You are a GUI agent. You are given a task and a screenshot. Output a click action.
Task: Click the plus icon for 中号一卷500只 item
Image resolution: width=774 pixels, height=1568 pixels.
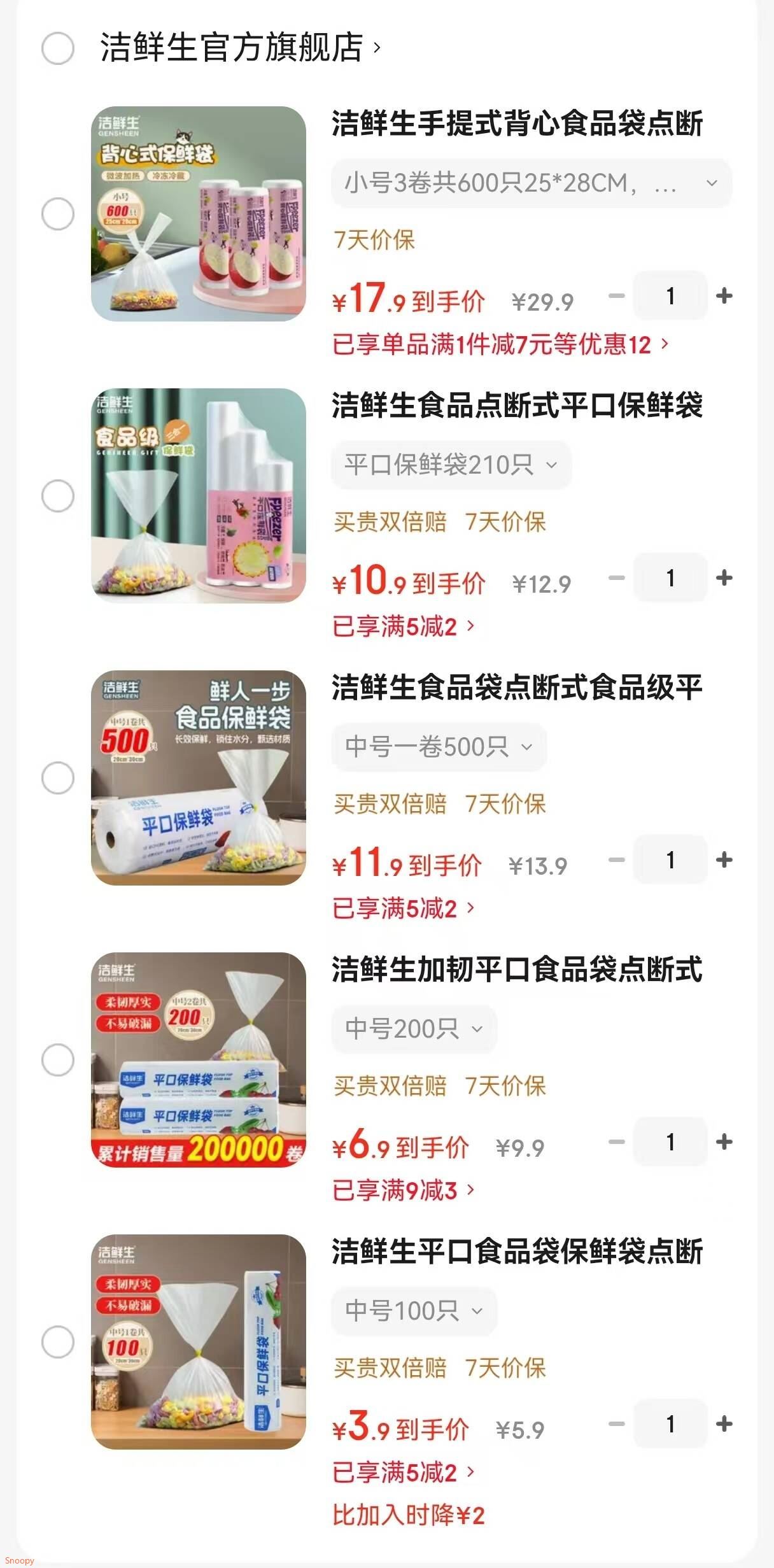click(725, 860)
